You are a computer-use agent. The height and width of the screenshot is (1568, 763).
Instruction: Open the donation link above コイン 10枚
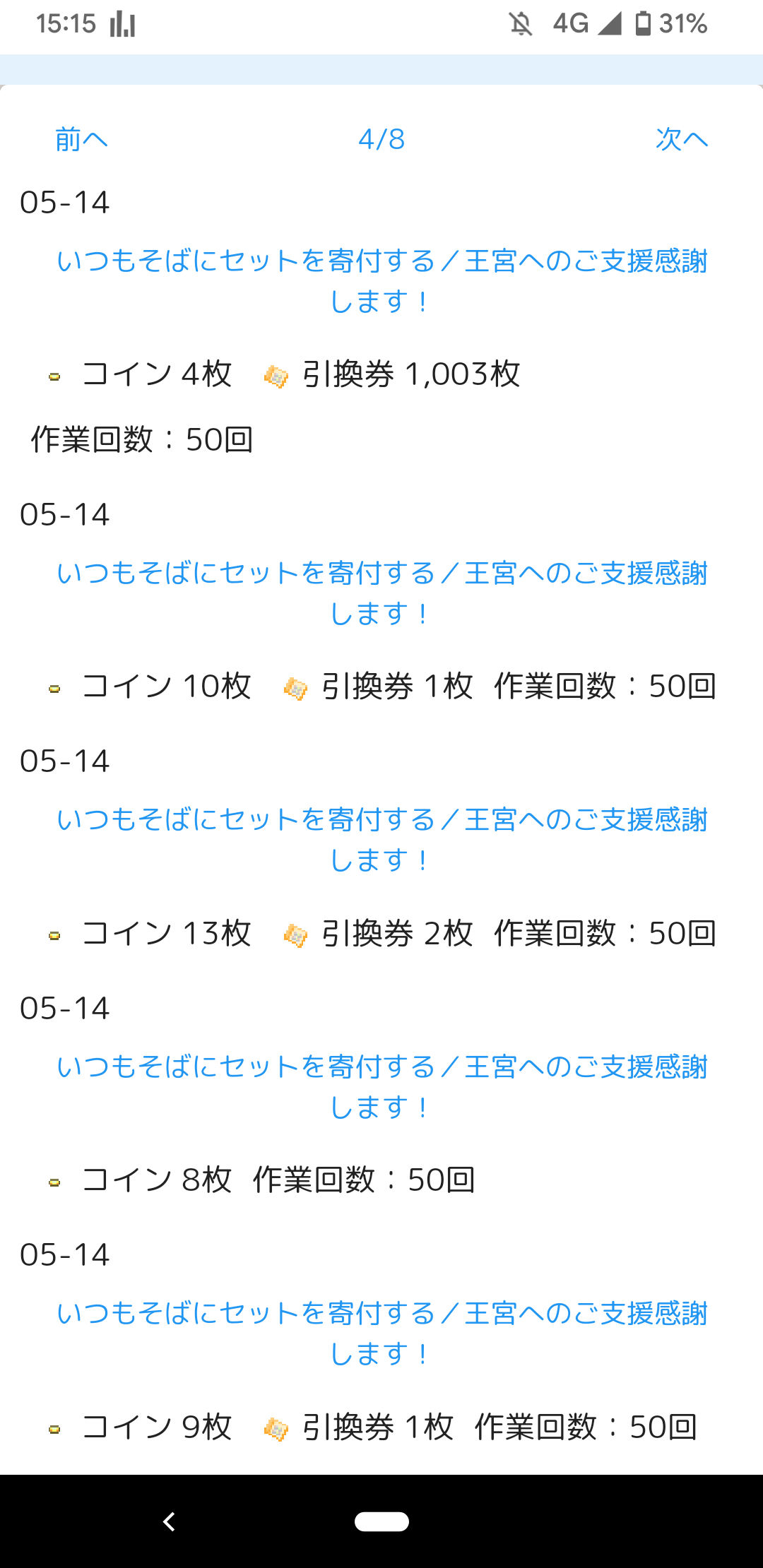click(x=381, y=593)
